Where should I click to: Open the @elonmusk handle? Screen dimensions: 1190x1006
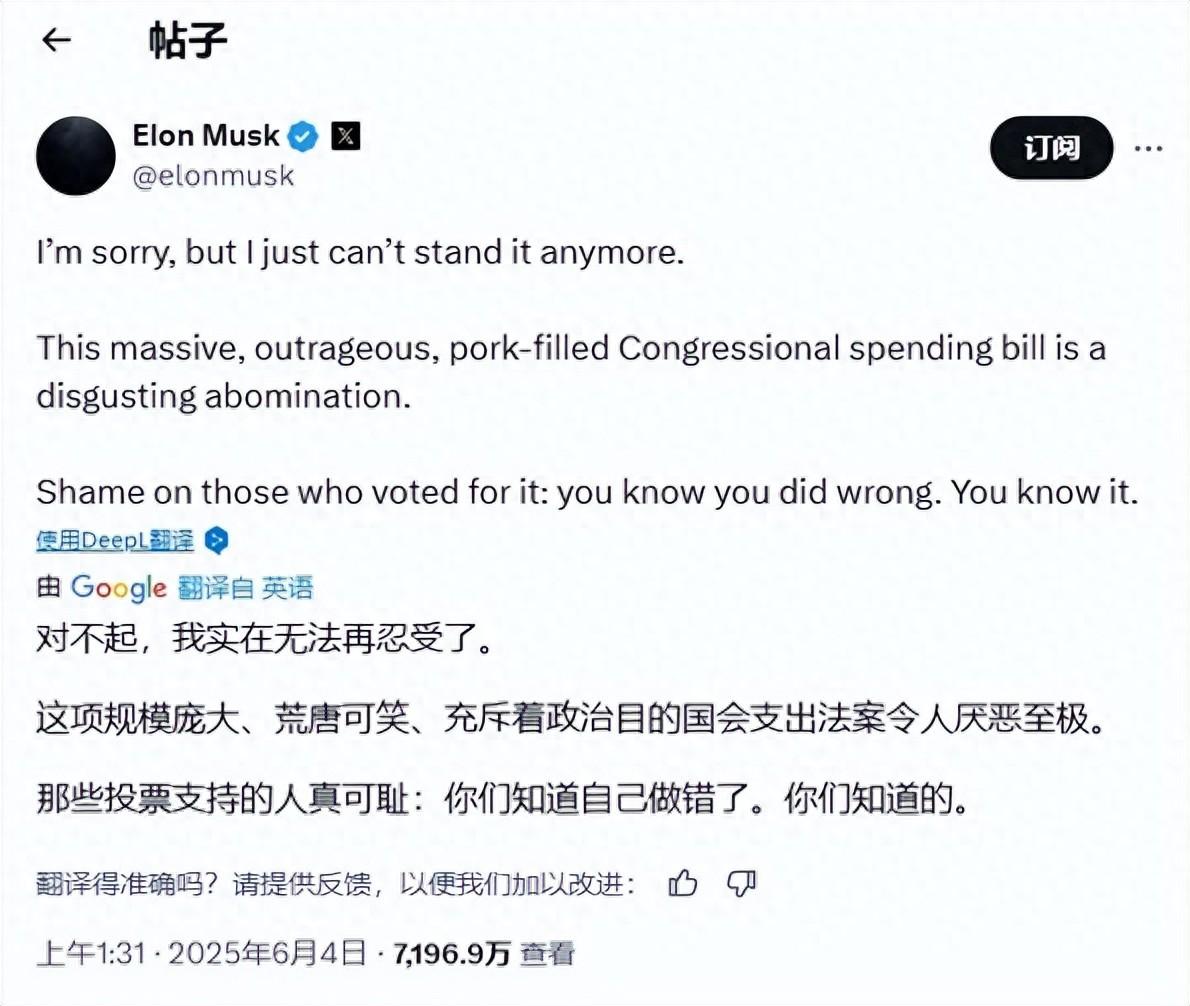pyautogui.click(x=214, y=176)
